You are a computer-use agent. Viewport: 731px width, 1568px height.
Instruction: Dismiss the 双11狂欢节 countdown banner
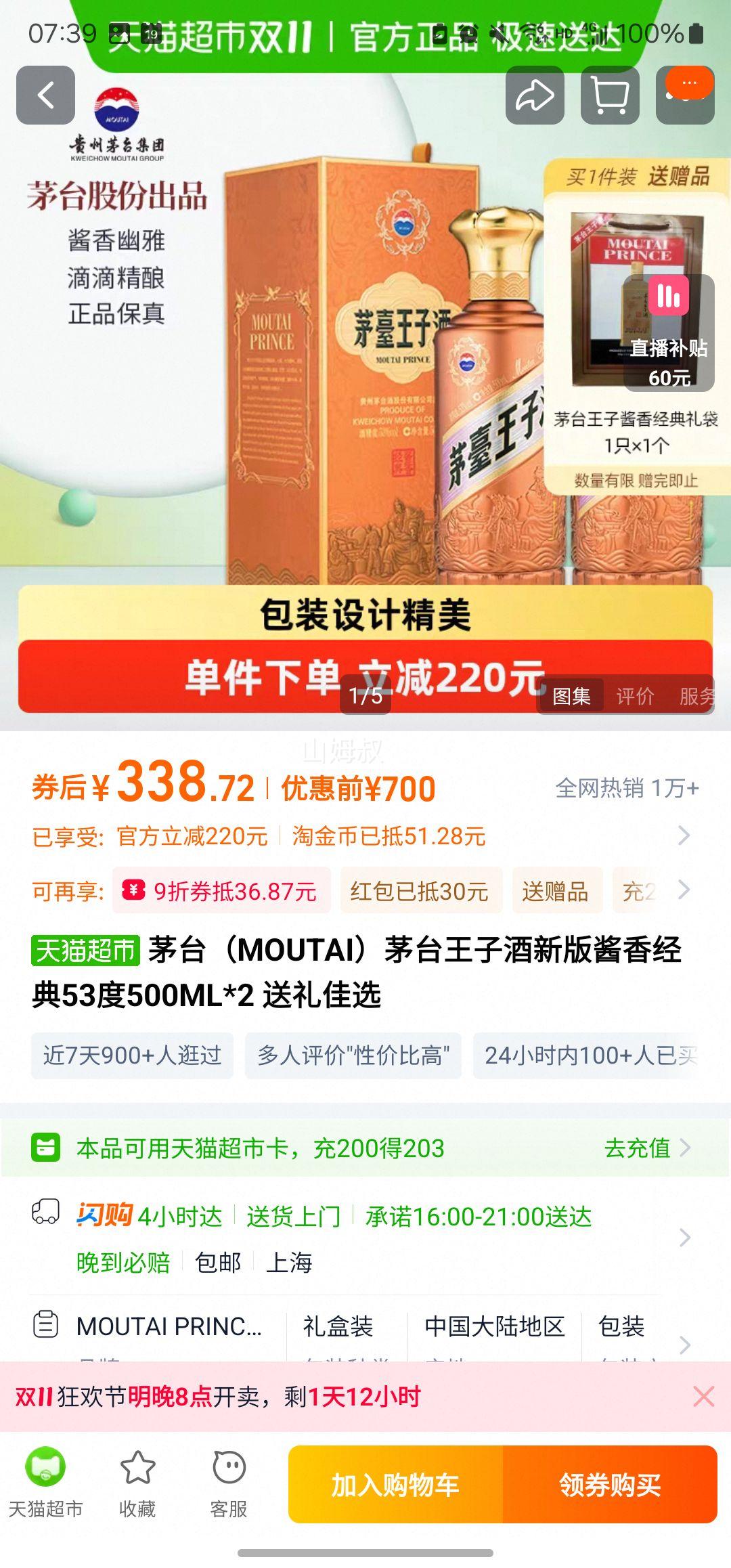(704, 1397)
